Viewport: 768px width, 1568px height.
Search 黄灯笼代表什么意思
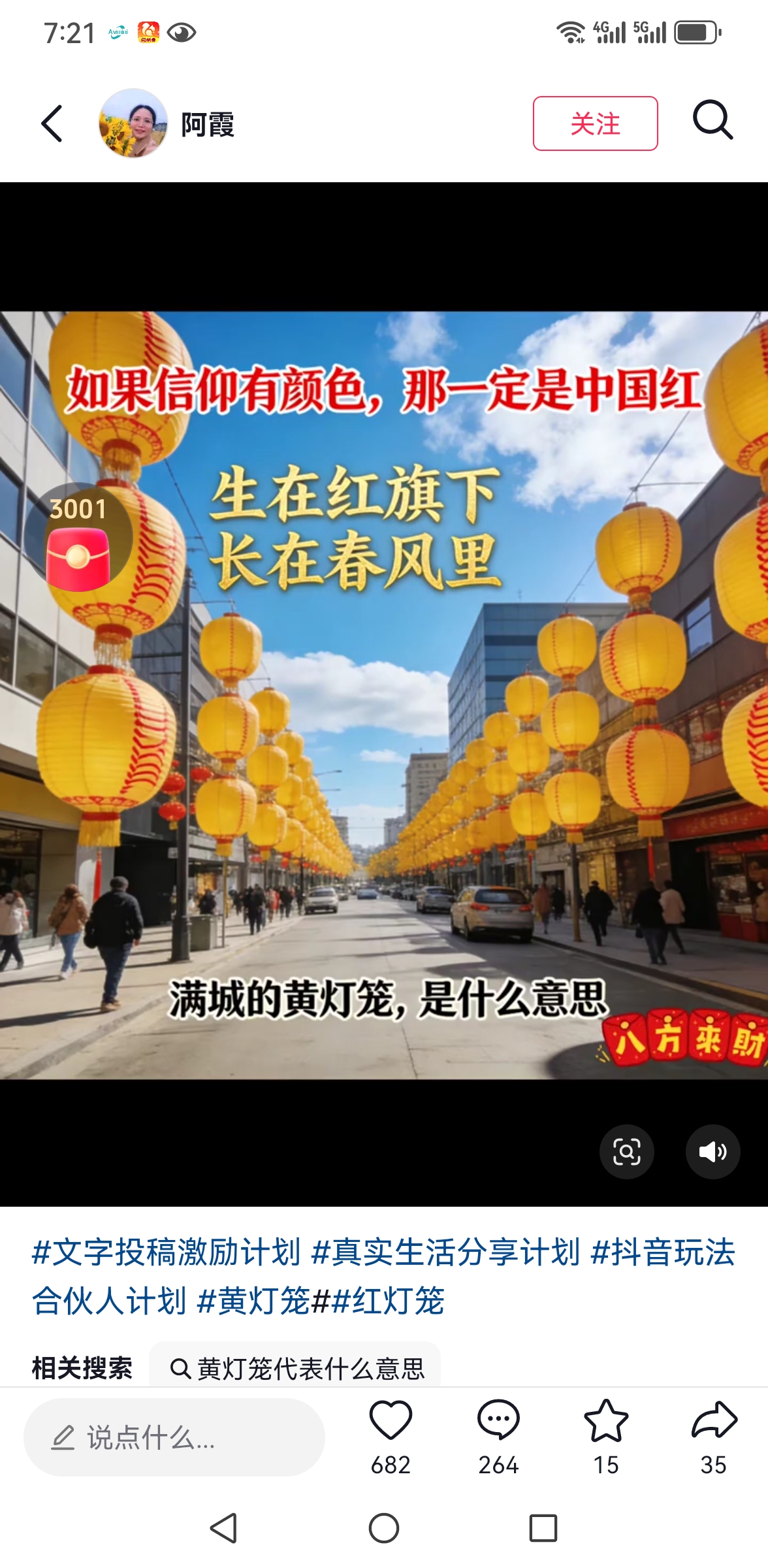pos(296,1368)
